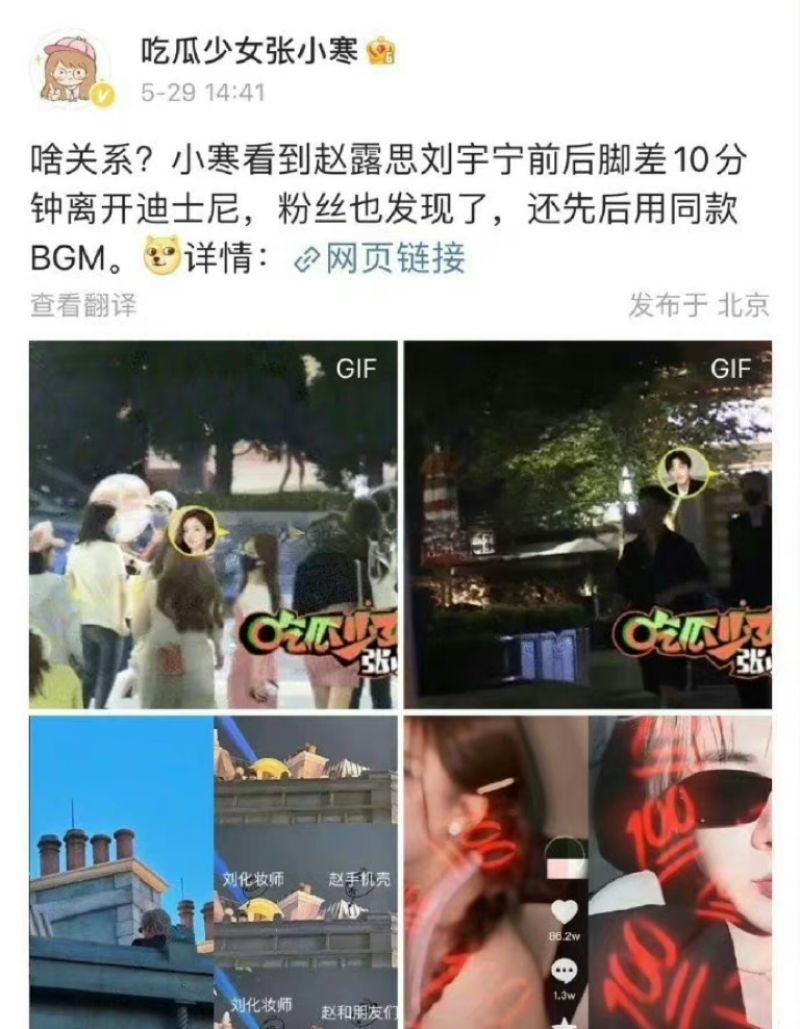Open the 网页链接 web link
Screen dimensions: 800x1029
[380, 259]
